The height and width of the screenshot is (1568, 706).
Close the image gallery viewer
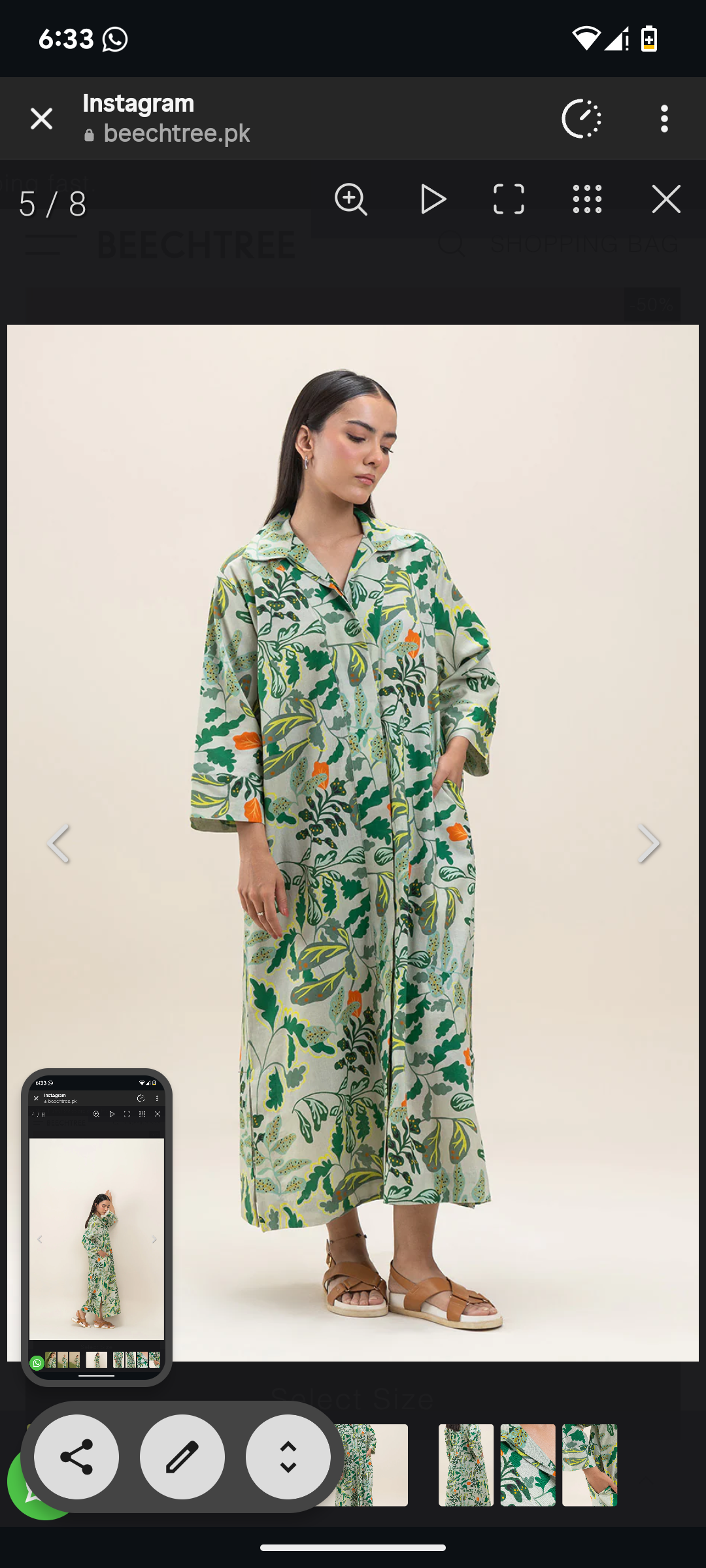[666, 199]
